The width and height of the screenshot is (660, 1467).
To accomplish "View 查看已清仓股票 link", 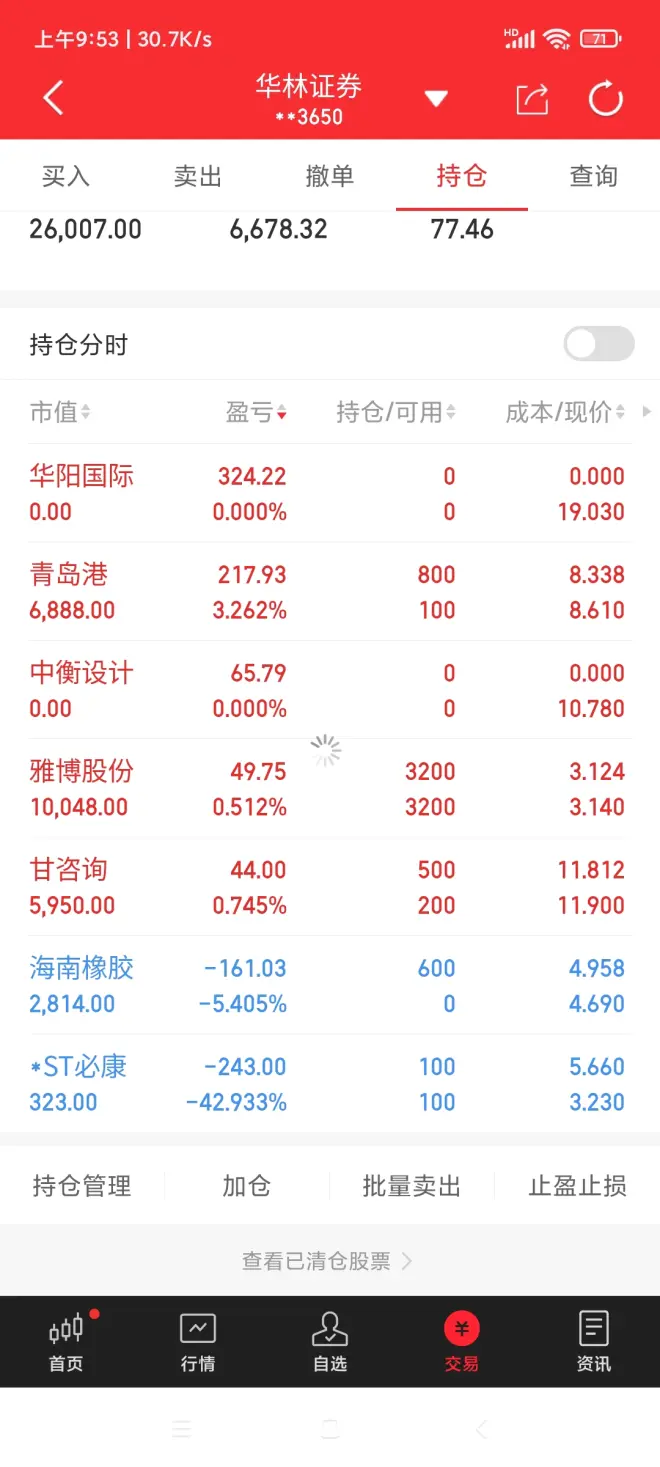I will point(327,1261).
